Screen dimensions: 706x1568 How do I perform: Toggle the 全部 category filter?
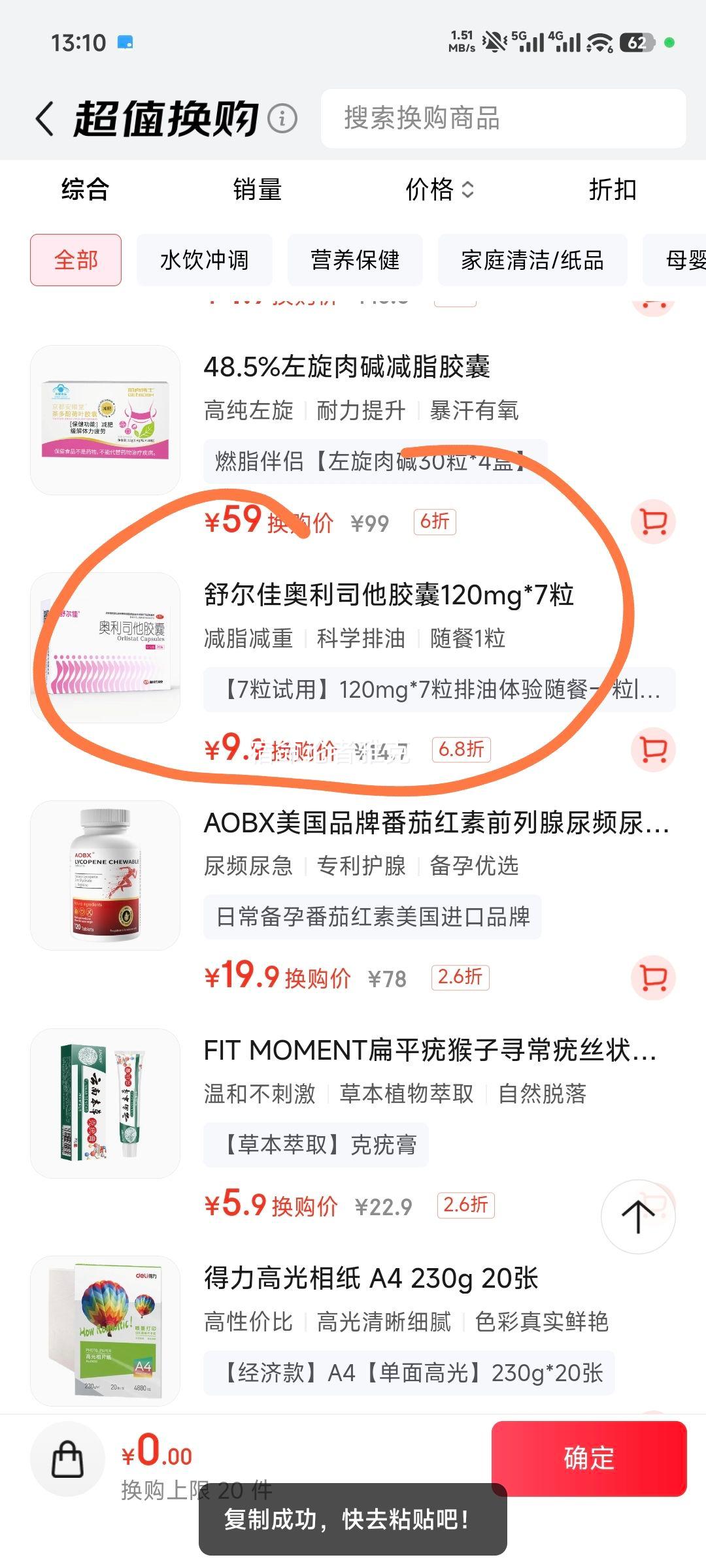click(75, 259)
